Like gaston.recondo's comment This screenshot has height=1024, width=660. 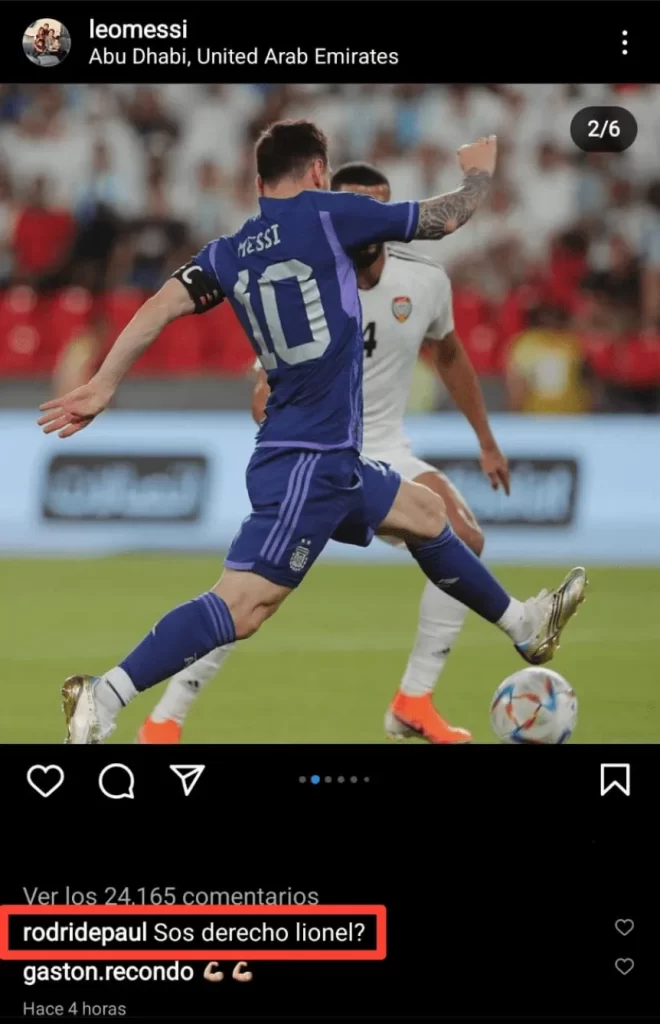[624, 966]
